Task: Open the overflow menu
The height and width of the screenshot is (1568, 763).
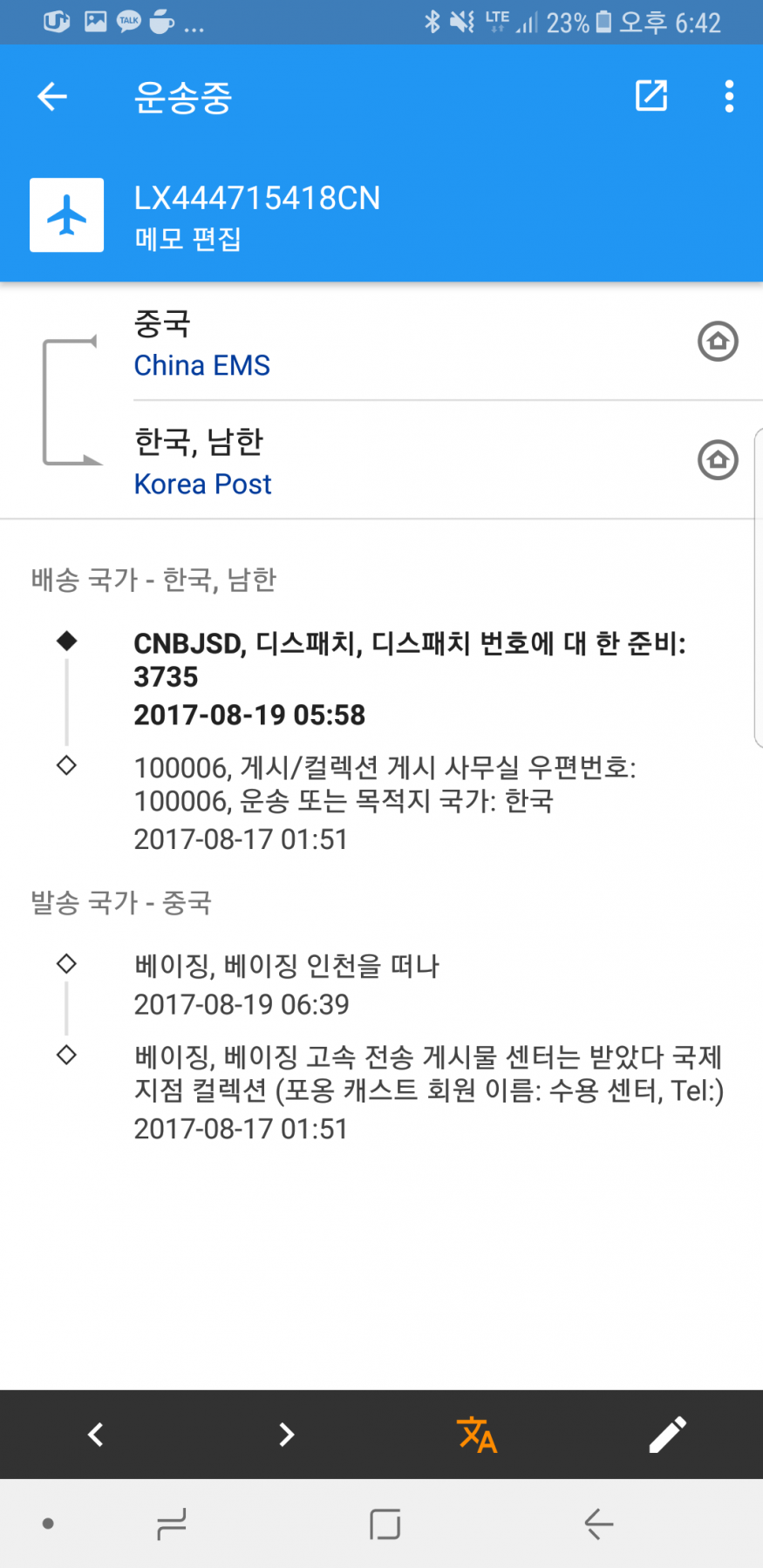Action: click(x=729, y=96)
